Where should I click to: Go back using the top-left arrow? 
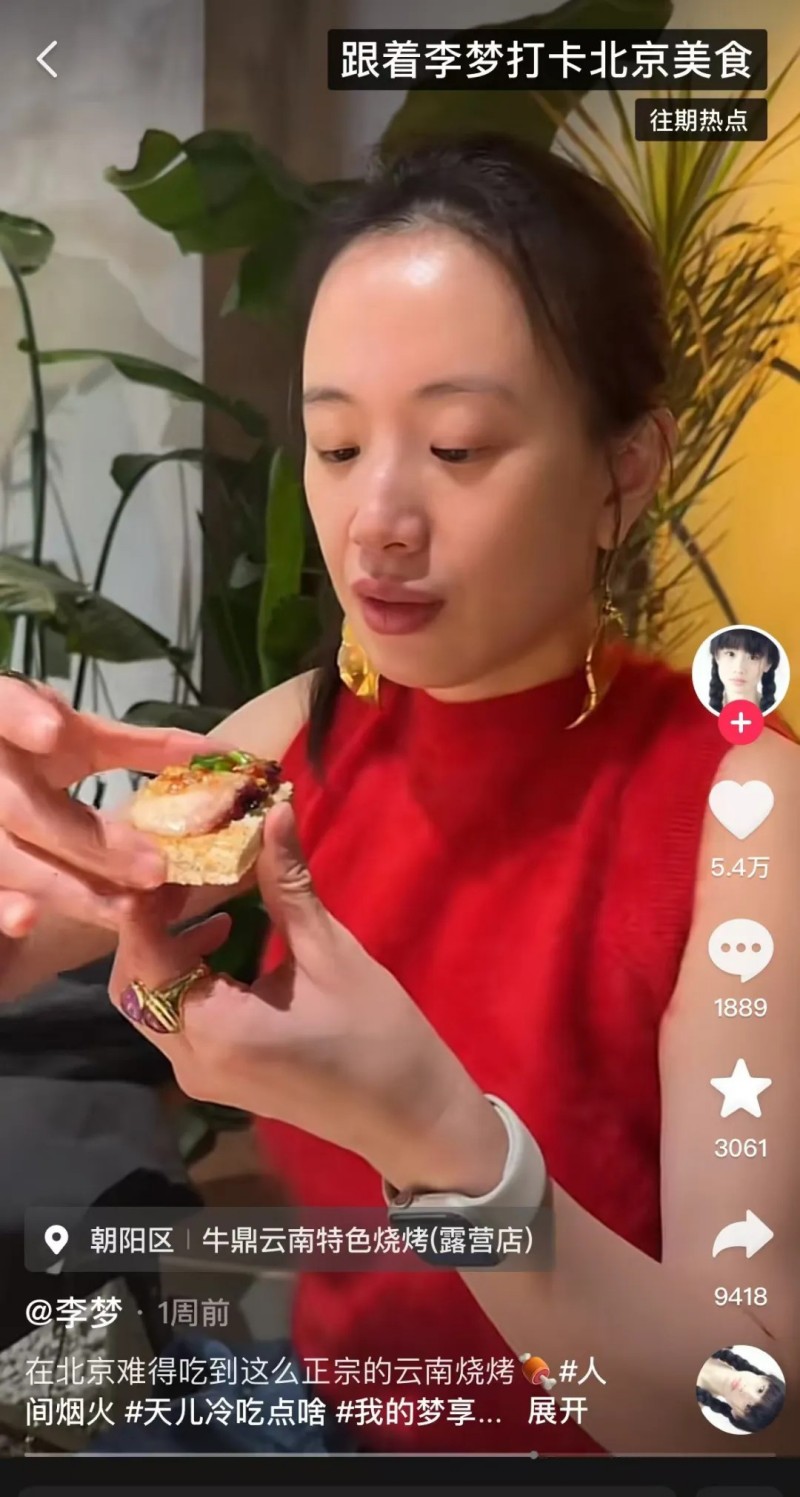tap(47, 59)
